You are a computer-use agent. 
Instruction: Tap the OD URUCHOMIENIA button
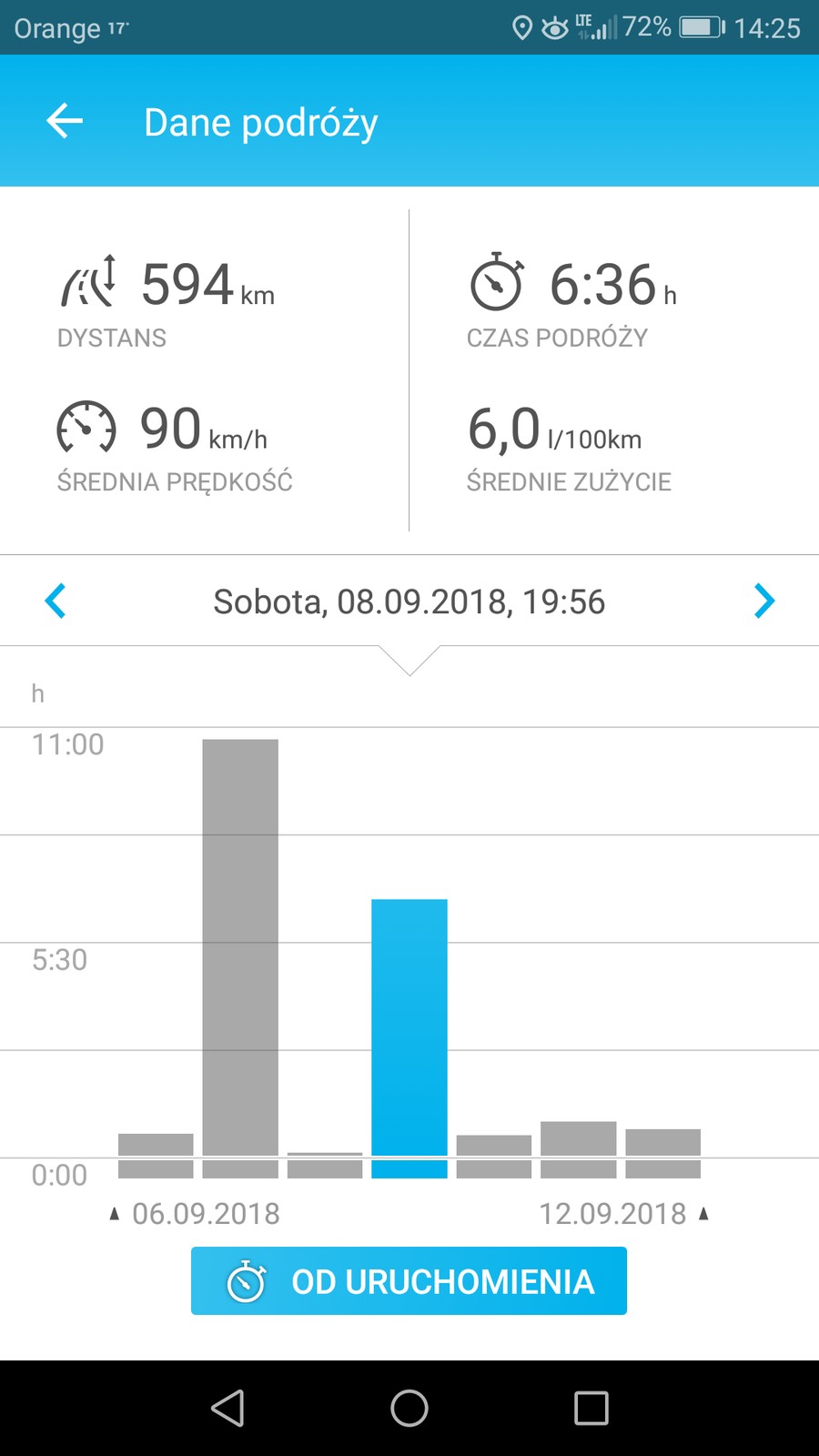point(409,1280)
